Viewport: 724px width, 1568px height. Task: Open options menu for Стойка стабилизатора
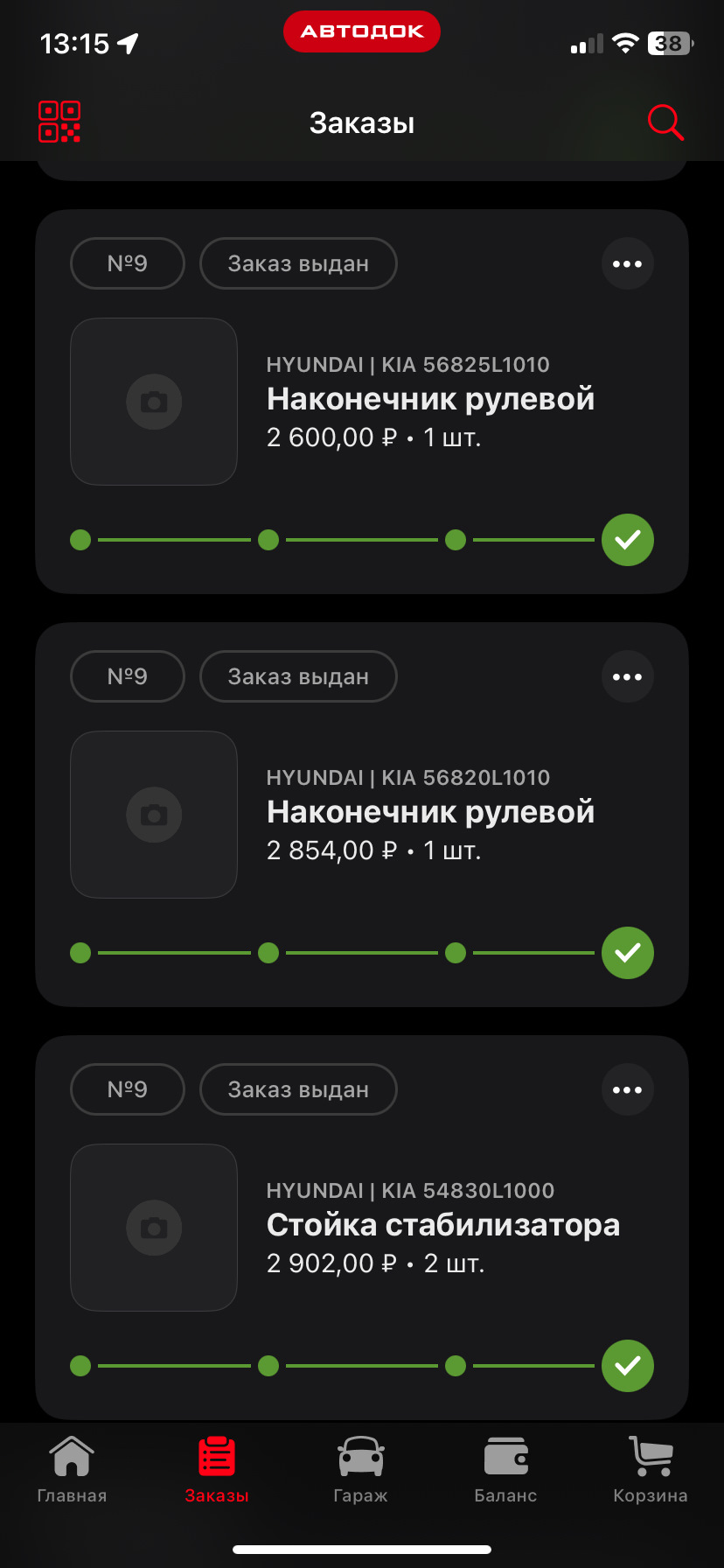tap(627, 1090)
